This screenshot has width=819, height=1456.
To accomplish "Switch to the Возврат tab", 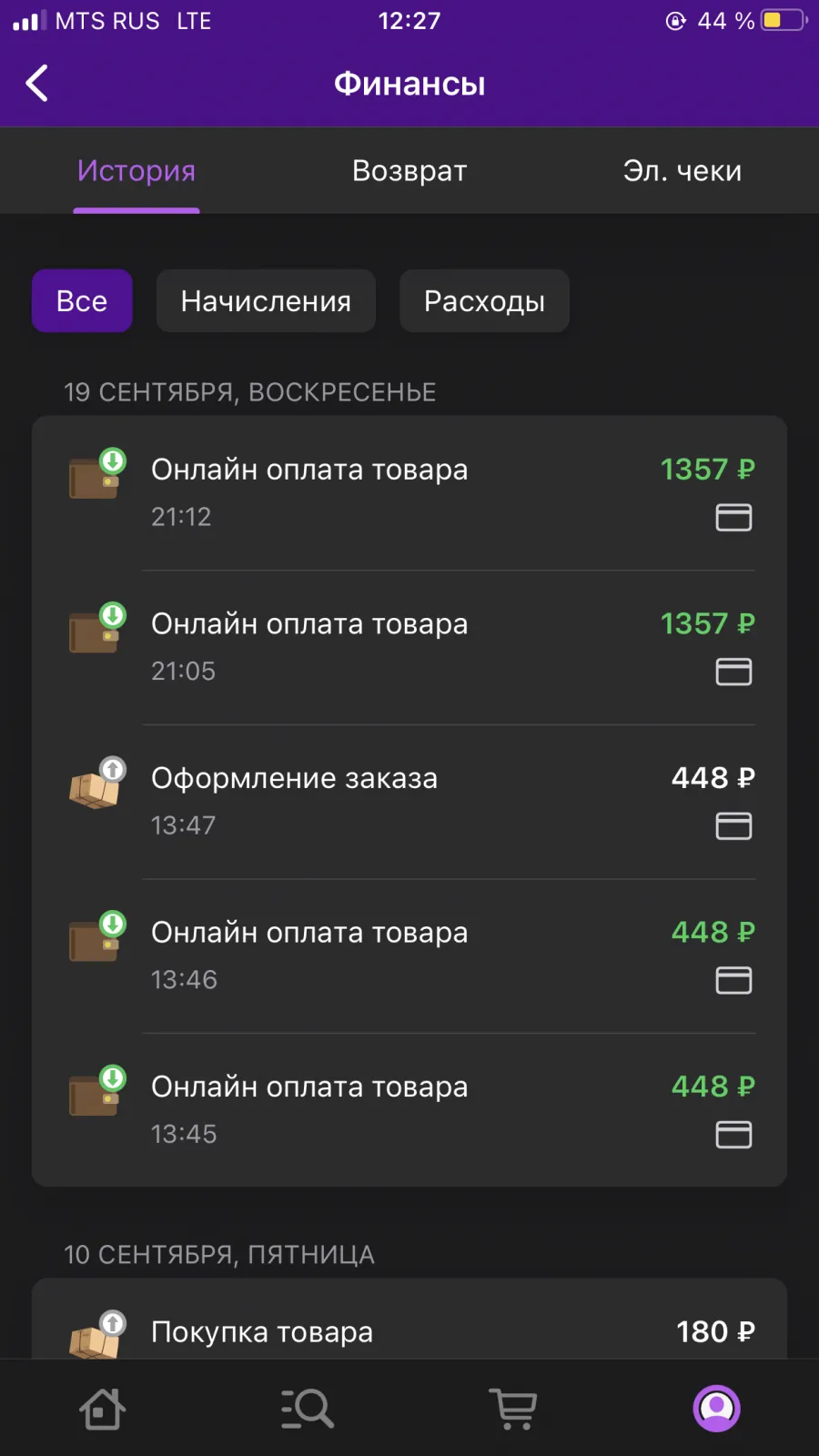I will pos(409,171).
